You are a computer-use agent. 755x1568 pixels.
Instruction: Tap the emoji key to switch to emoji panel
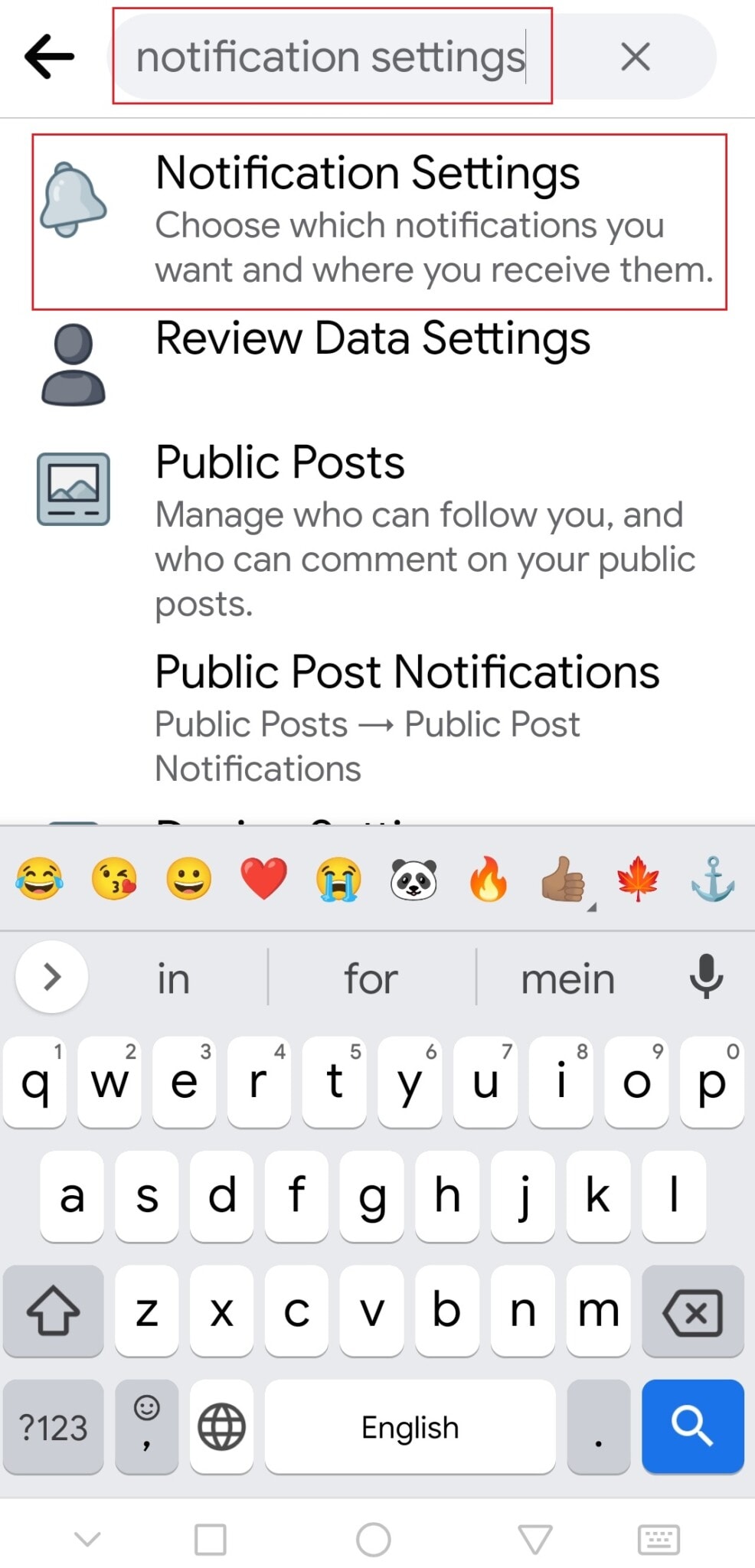145,1426
